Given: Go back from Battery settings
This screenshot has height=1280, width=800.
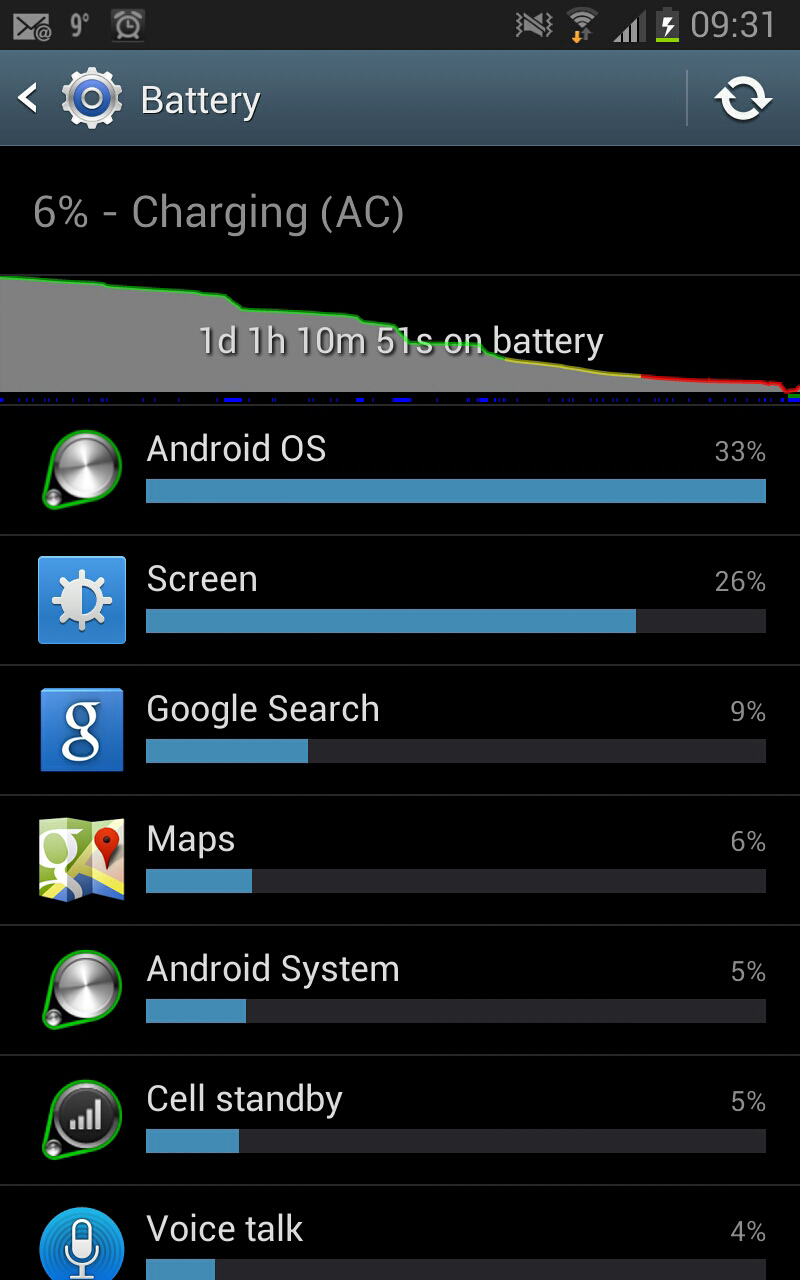Looking at the screenshot, I should tap(30, 99).
